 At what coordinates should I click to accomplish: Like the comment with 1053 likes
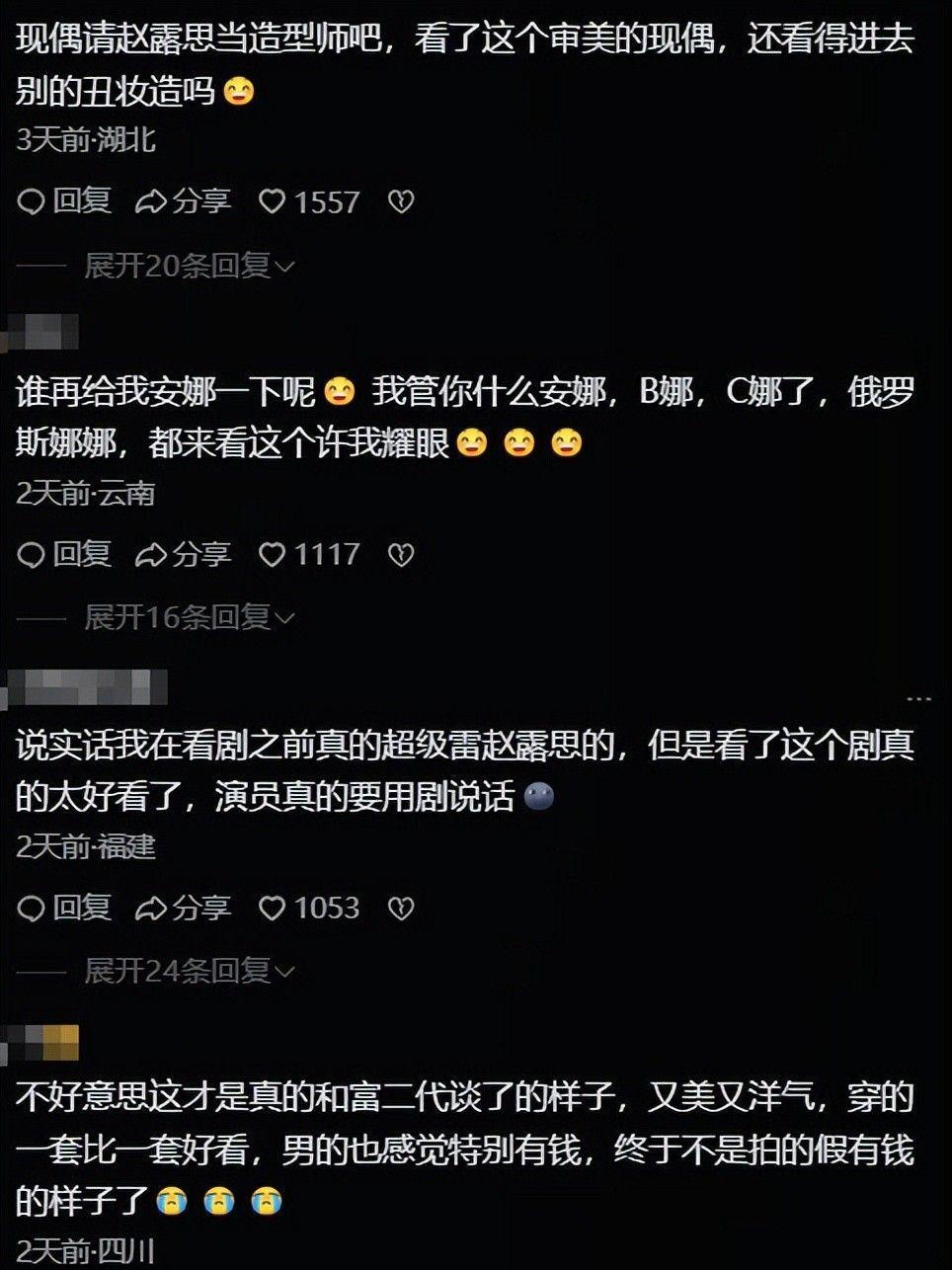tap(273, 909)
